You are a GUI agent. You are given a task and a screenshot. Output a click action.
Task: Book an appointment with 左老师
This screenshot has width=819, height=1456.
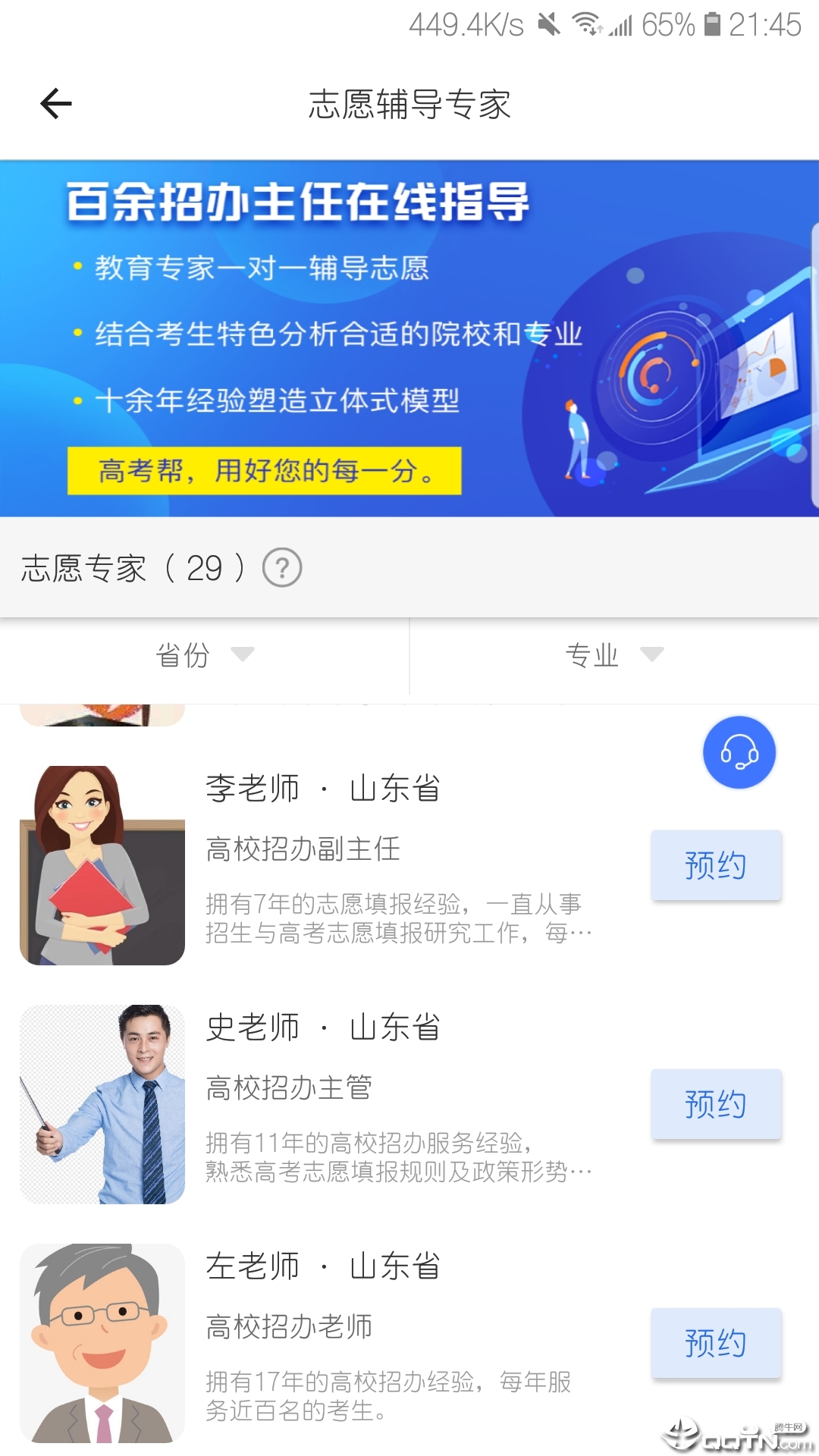click(x=715, y=1343)
